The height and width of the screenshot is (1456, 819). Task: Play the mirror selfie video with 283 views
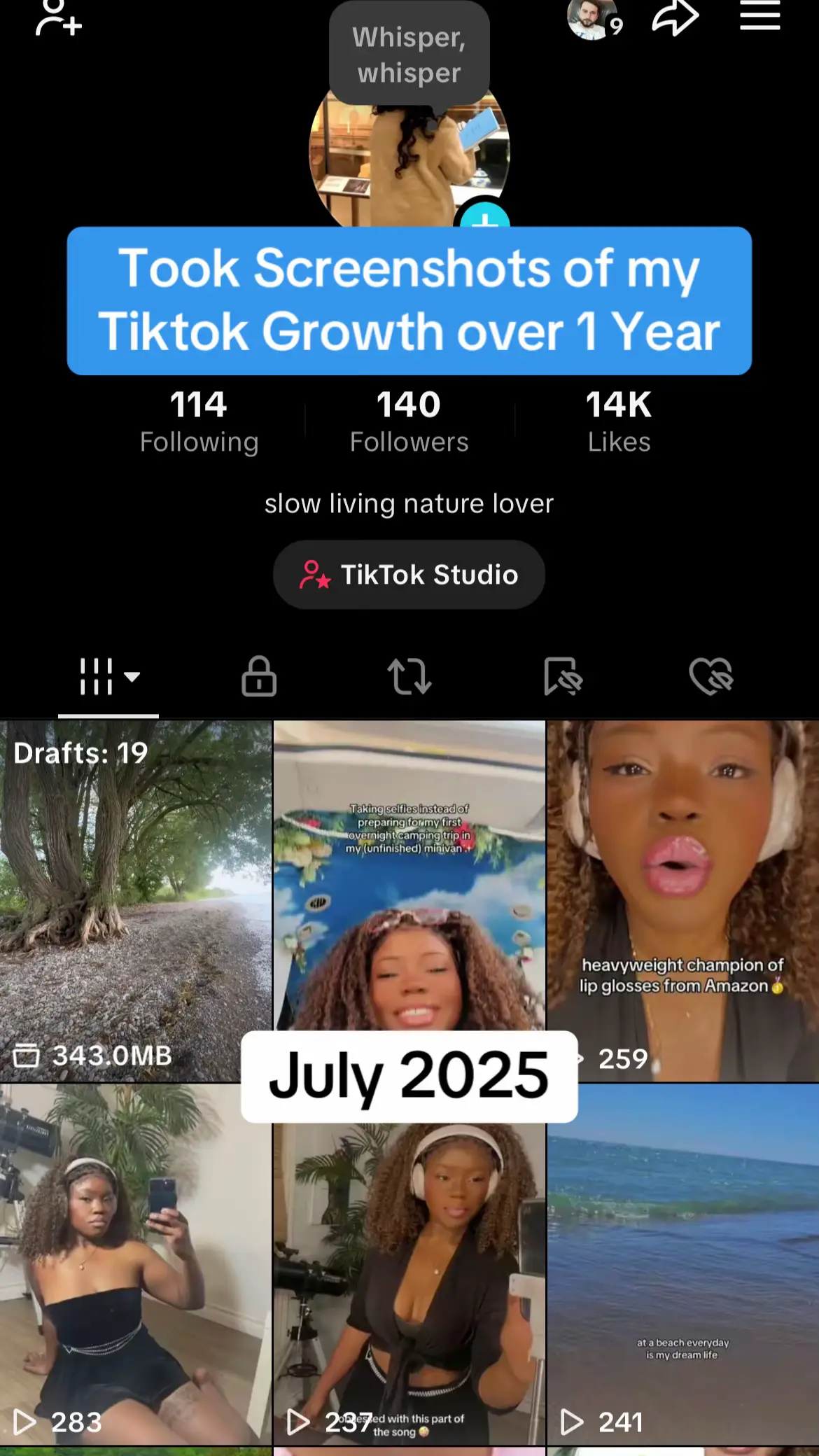point(136,1265)
